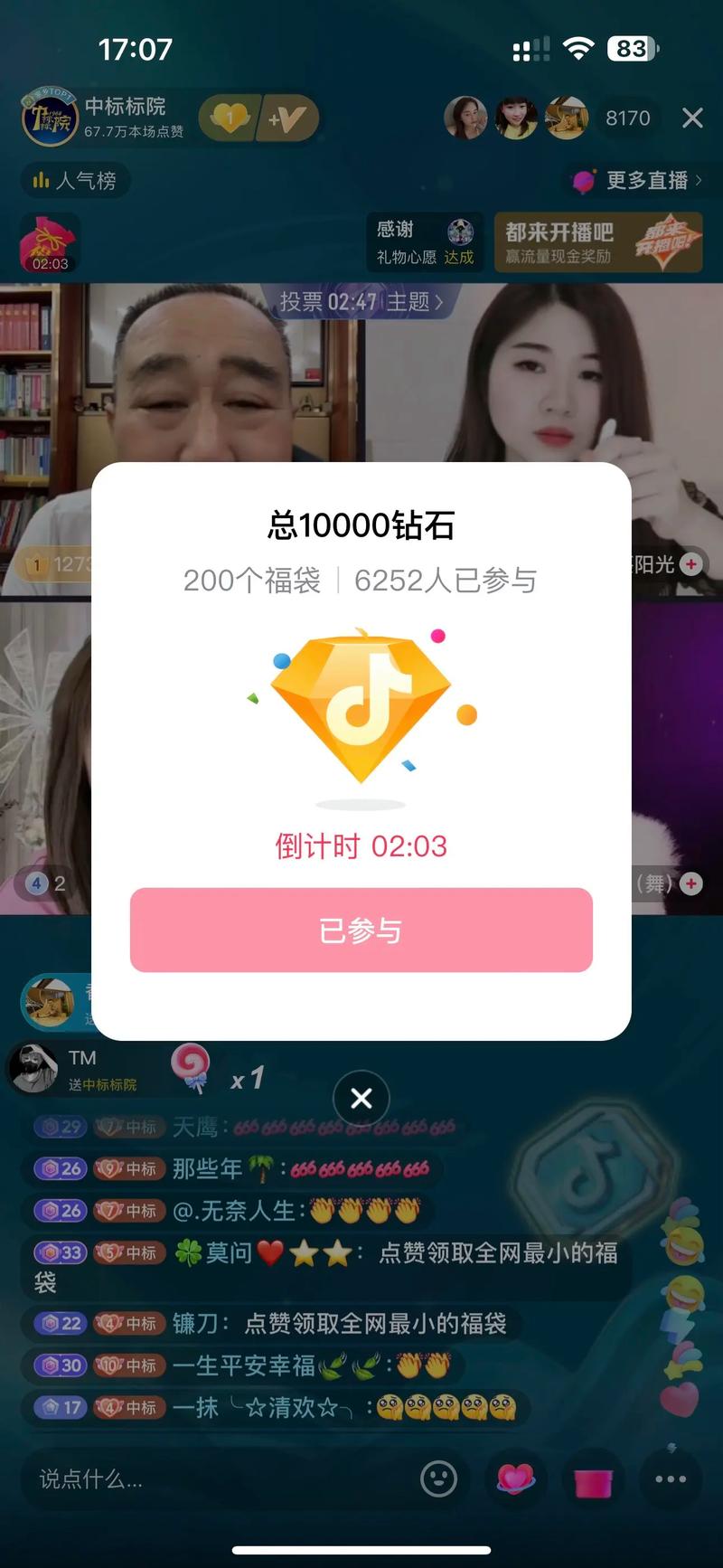Screen dimensions: 723x1568
Task: Open the 投票 主题 vote banner
Action: [361, 301]
